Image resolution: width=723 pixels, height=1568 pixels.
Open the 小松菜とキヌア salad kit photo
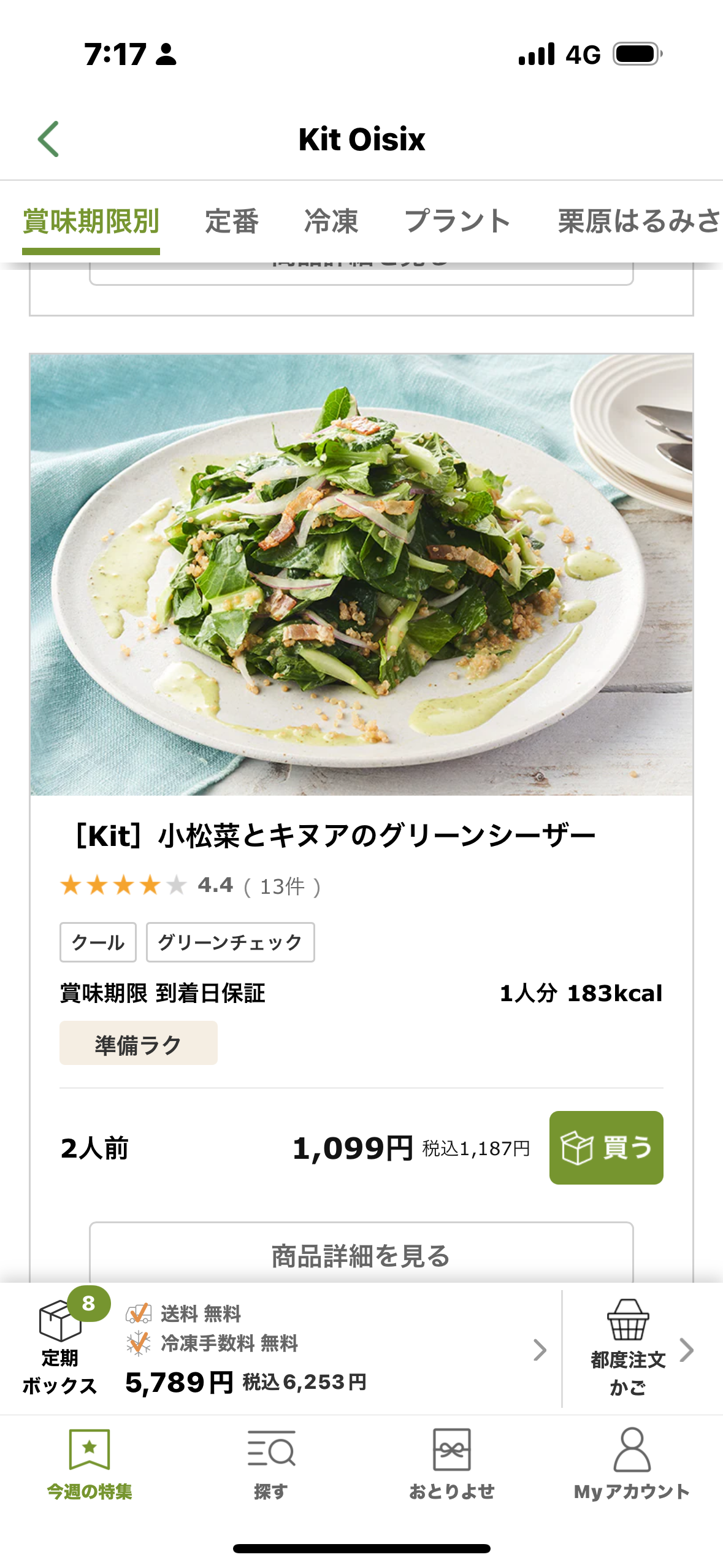pos(361,574)
